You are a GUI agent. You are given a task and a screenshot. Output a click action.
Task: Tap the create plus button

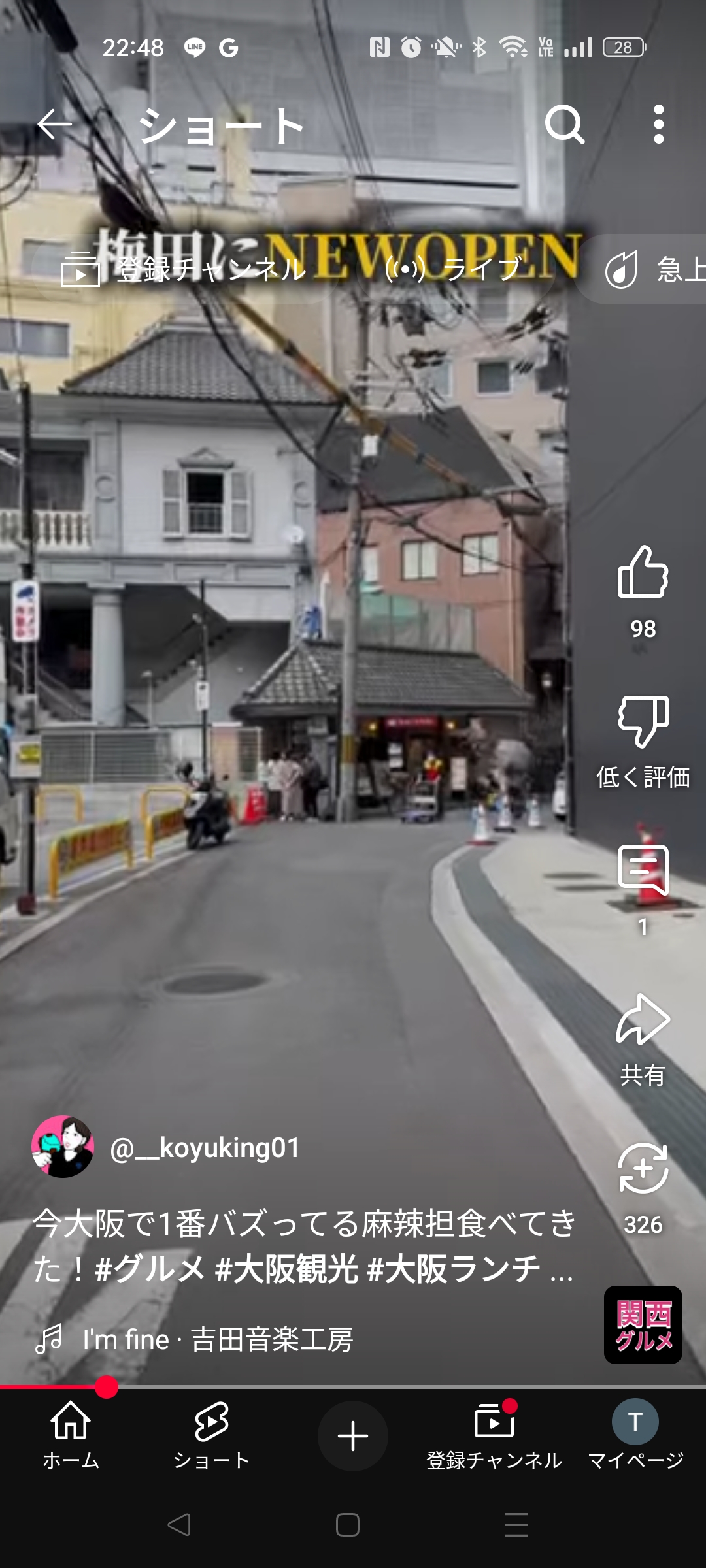[353, 1436]
